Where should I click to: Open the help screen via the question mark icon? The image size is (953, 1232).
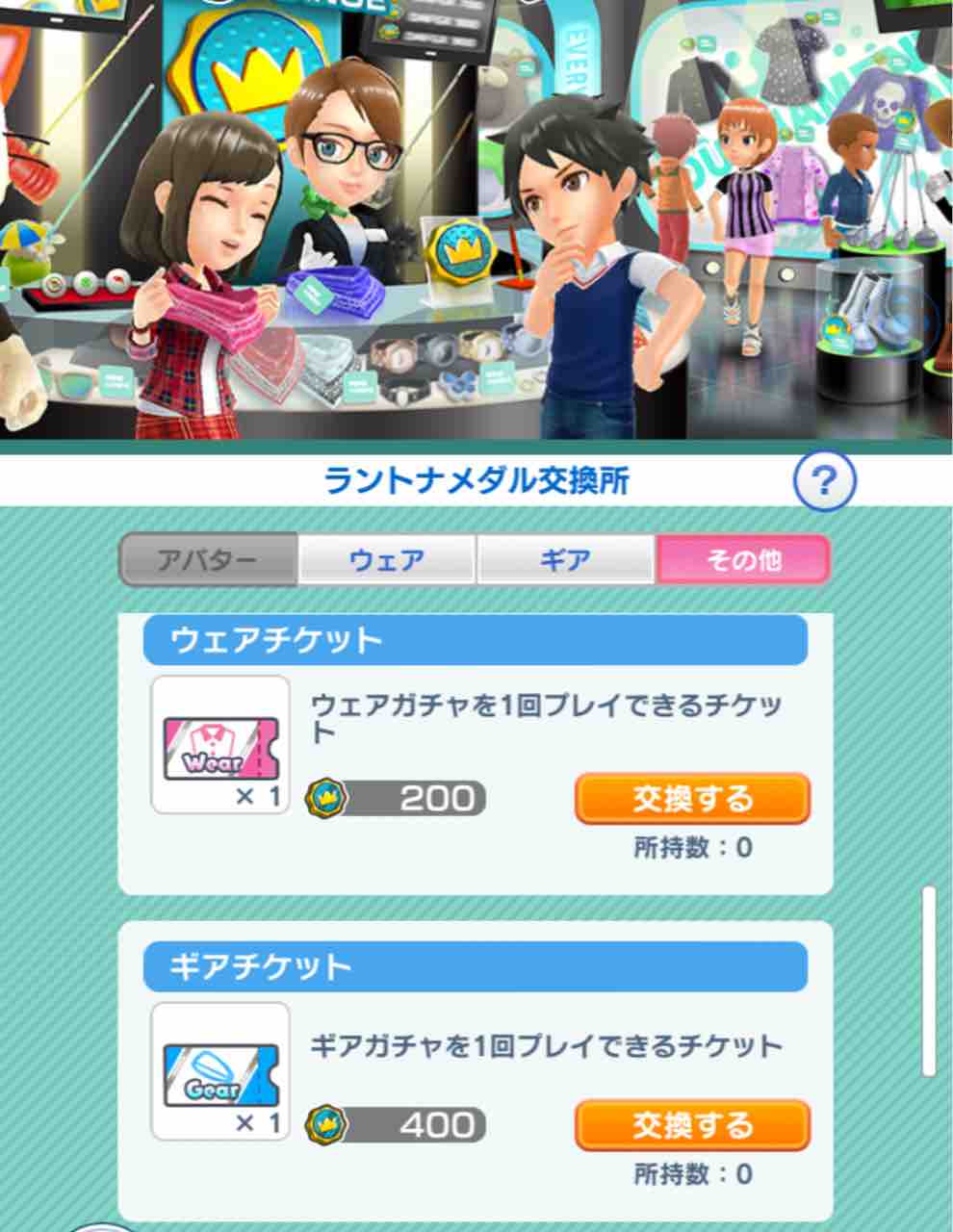(823, 478)
